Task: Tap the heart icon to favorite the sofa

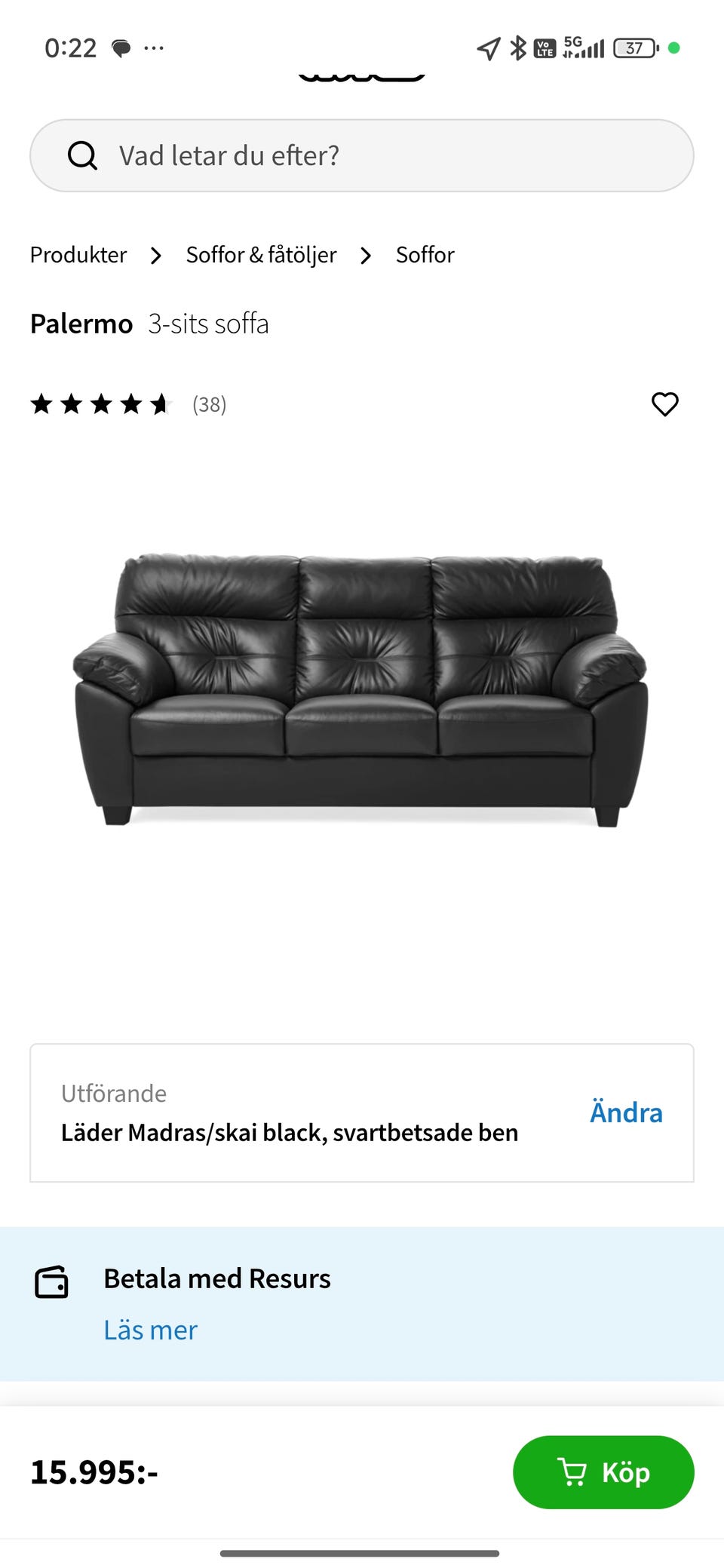Action: (664, 405)
